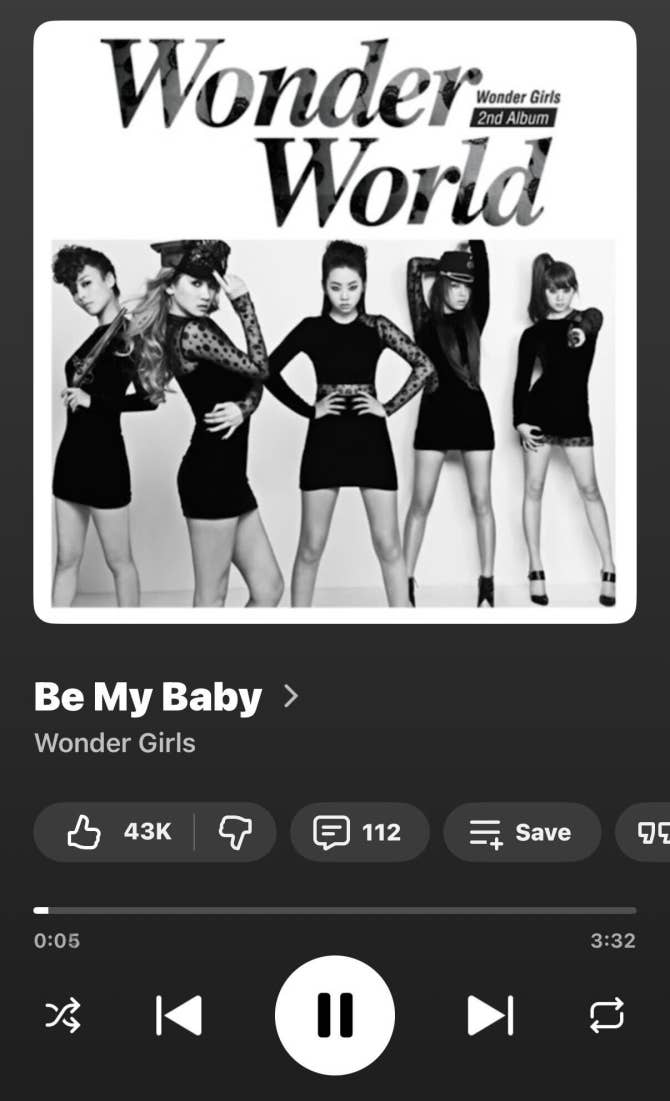Open the Wonder Girls artist page
Image resolution: width=670 pixels, height=1101 pixels.
pyautogui.click(x=115, y=743)
